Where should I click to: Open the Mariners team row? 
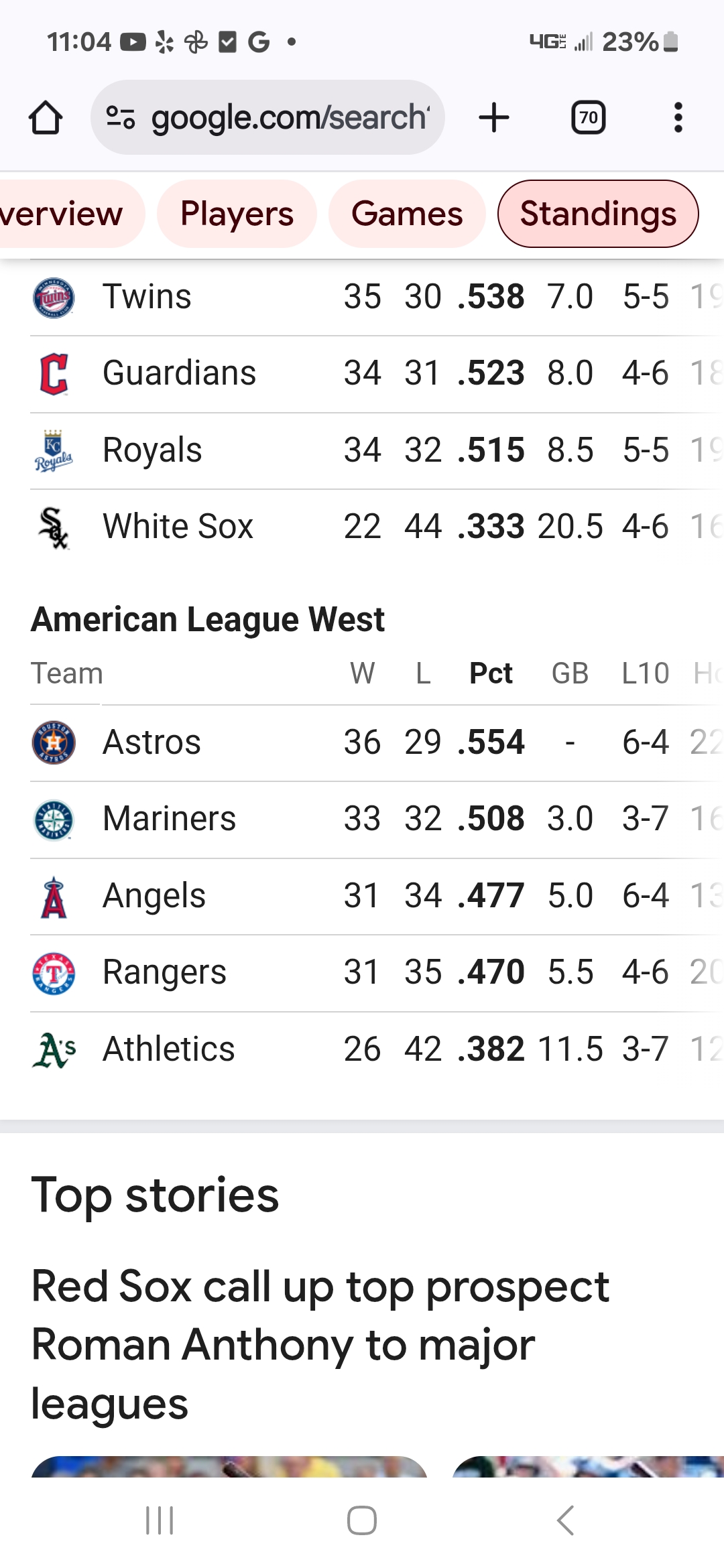coord(169,819)
